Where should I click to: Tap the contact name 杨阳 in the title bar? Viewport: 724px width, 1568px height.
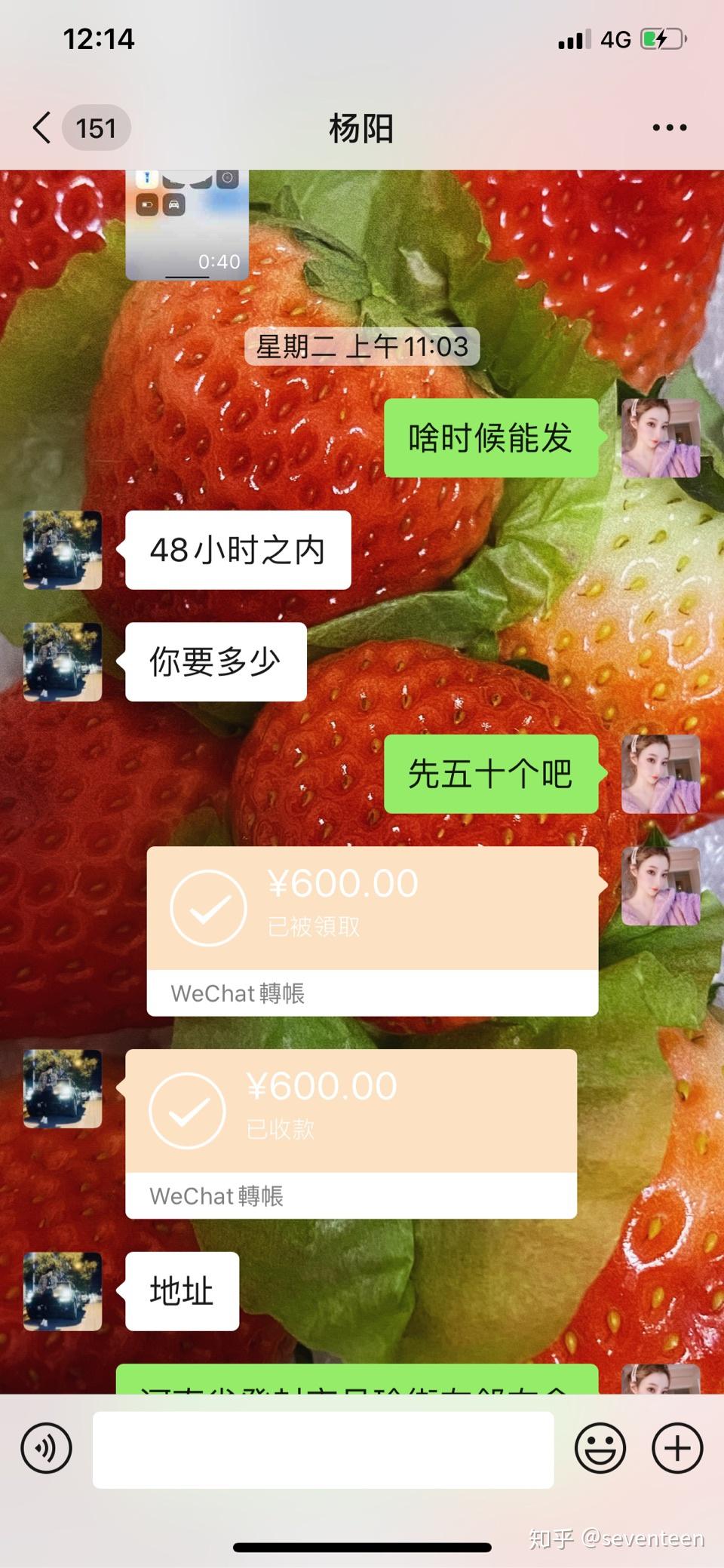[x=360, y=128]
